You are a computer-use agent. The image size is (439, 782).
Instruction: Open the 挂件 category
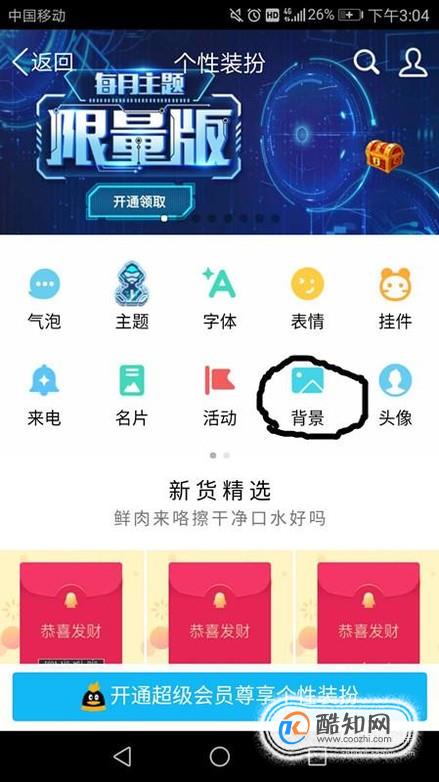click(395, 299)
